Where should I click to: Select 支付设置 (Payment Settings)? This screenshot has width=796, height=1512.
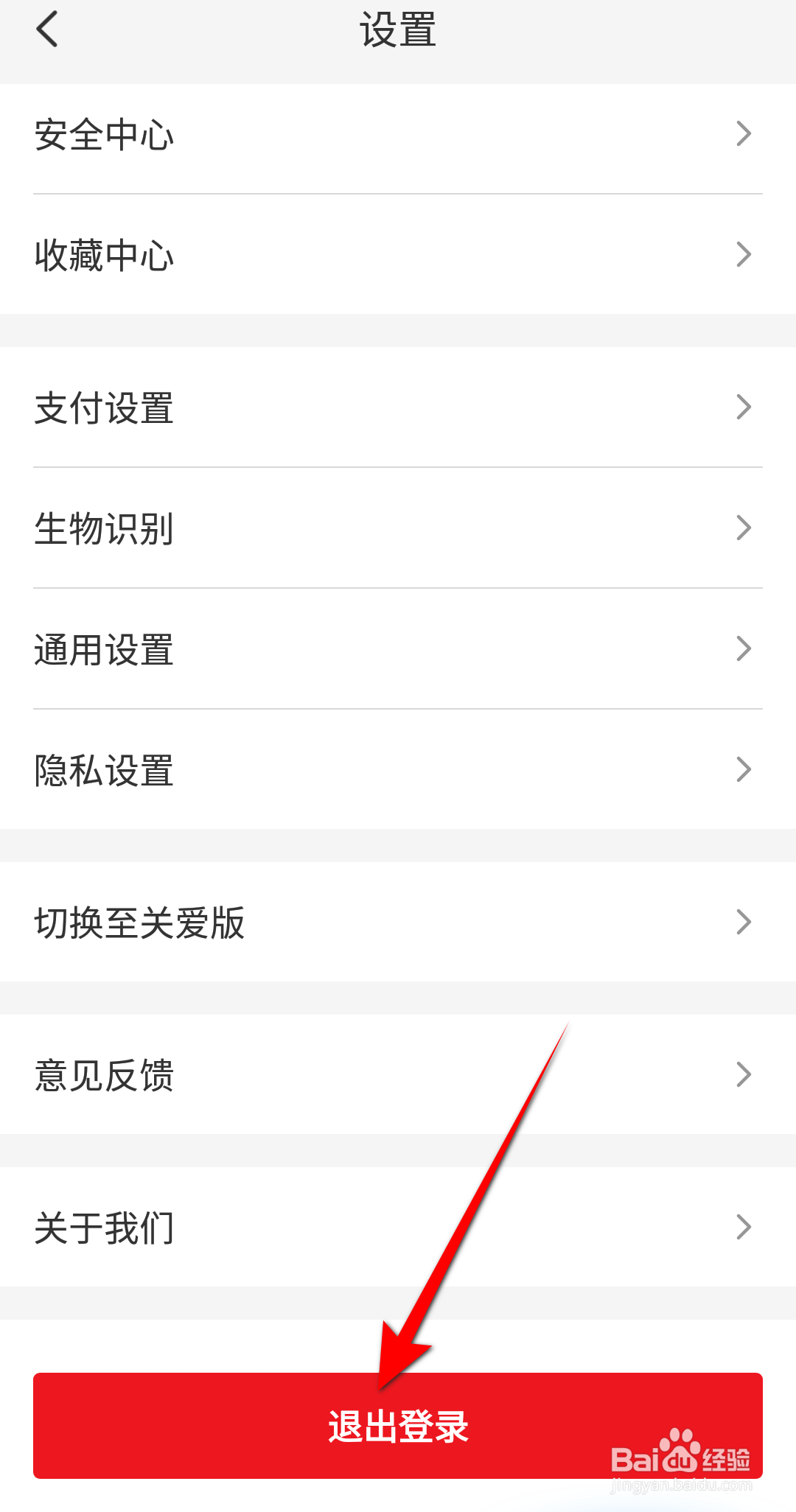tap(103, 410)
